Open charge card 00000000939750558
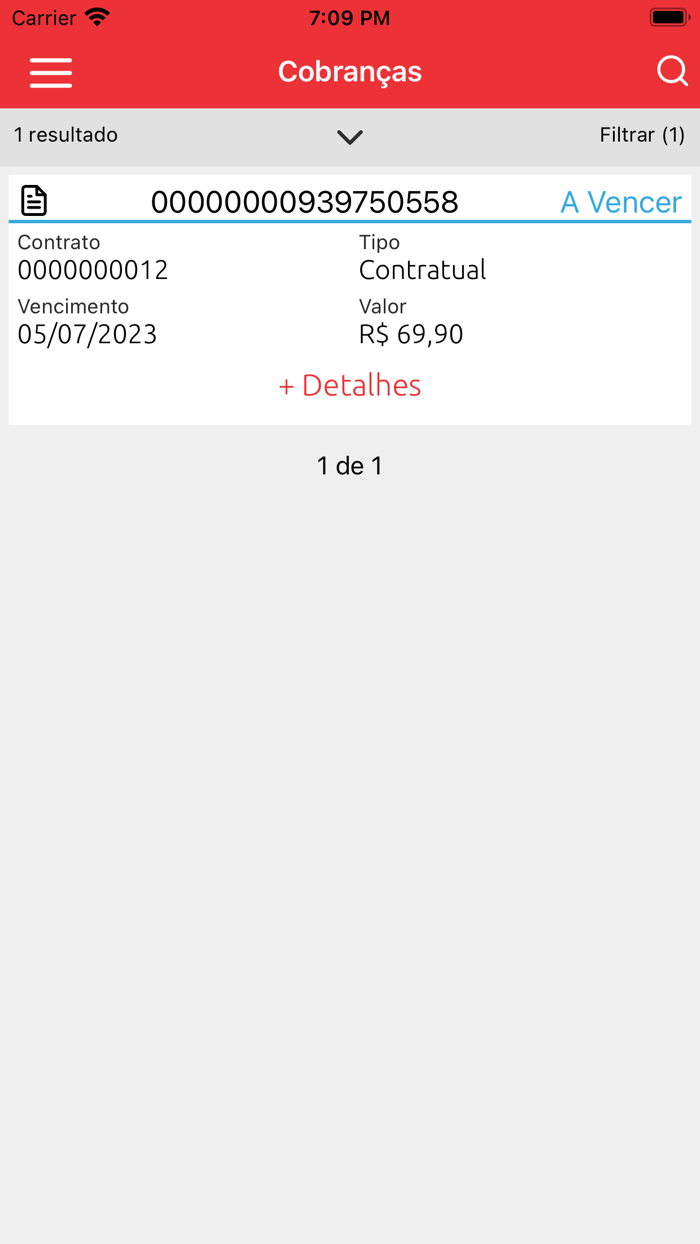 tap(304, 202)
